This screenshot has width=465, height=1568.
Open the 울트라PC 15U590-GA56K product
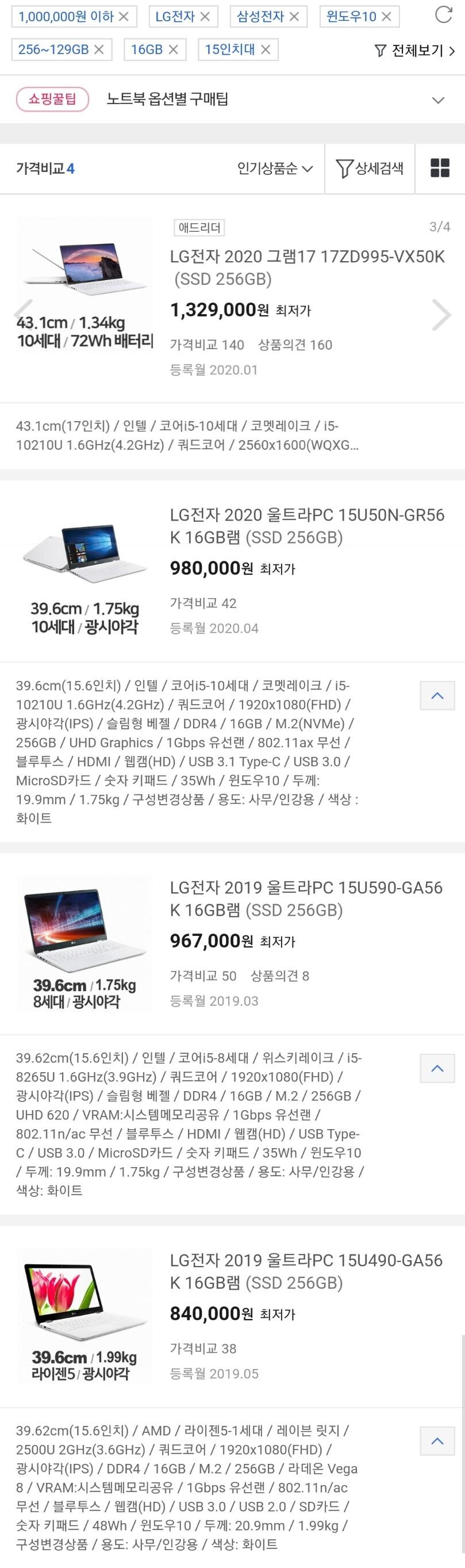pos(306,898)
